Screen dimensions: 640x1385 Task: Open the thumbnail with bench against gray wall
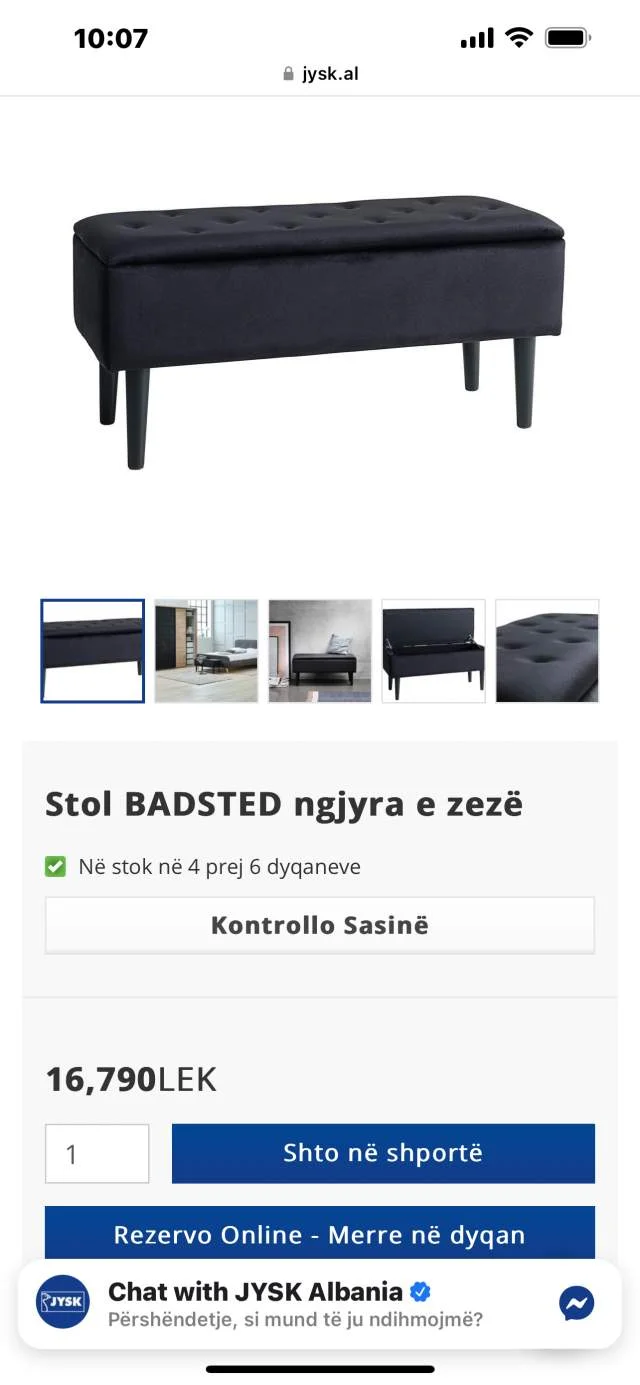pos(320,651)
